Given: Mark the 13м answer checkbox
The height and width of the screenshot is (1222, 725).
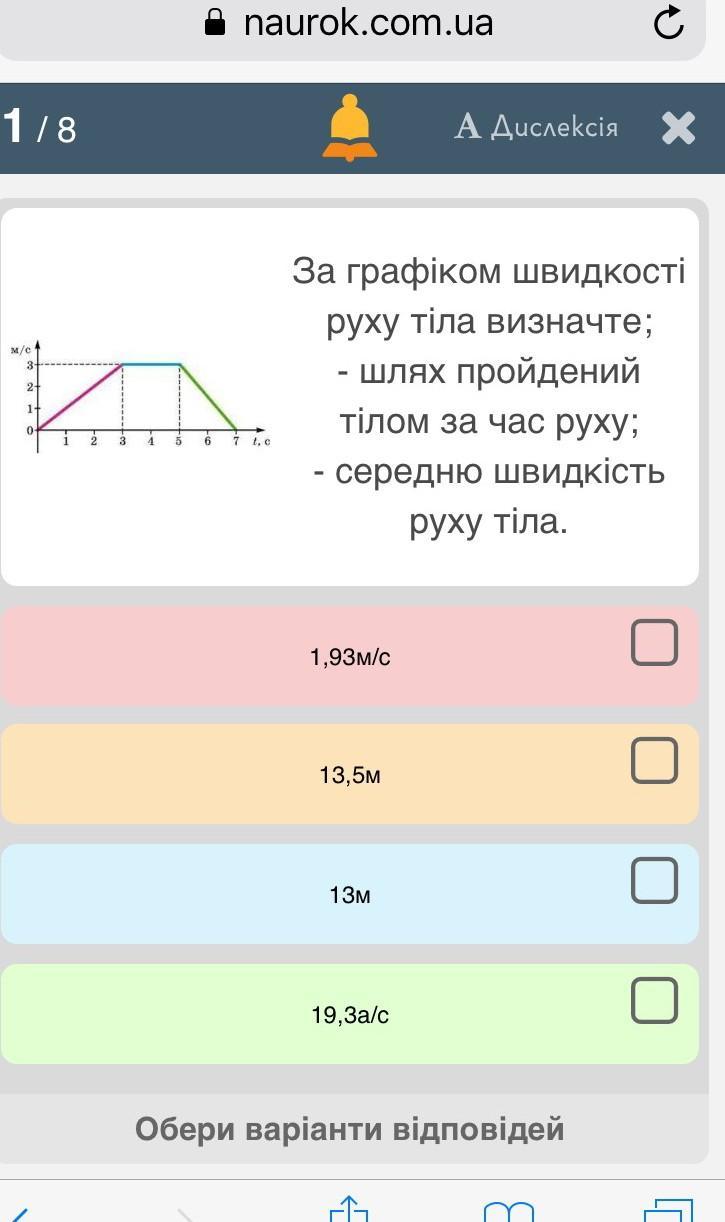Looking at the screenshot, I should (x=654, y=880).
